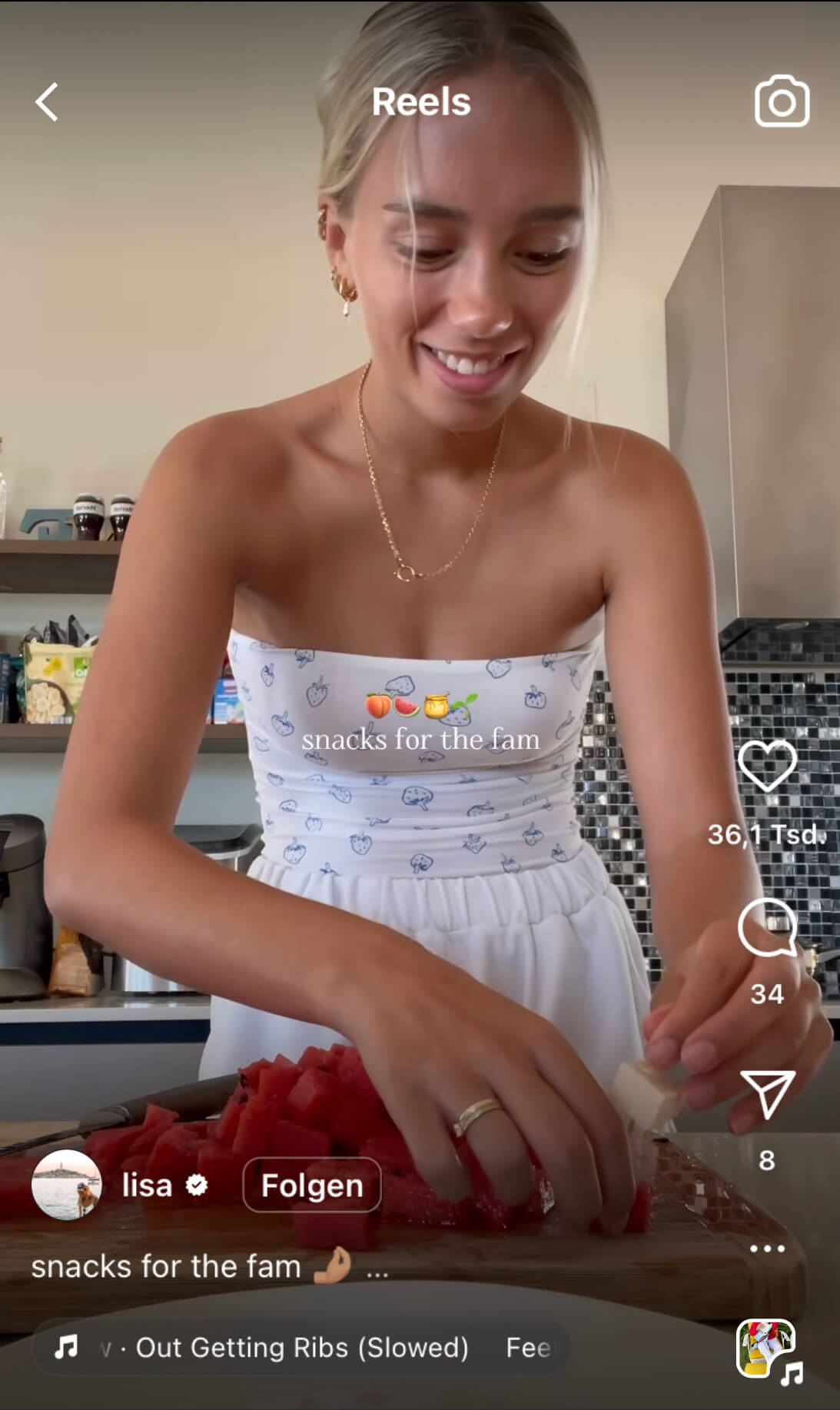Open the three-dot more options menu

[767, 1249]
